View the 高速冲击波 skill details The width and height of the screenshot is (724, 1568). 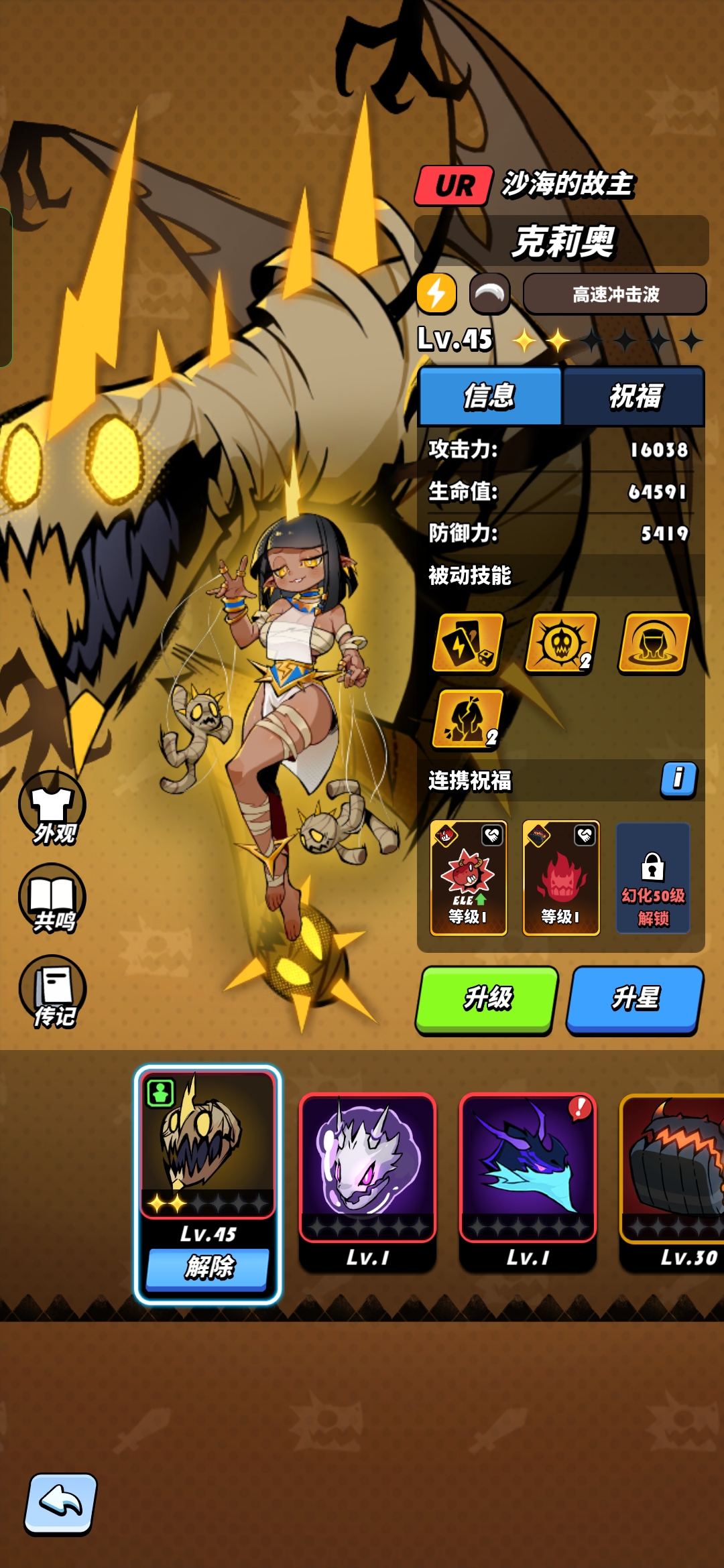tap(615, 294)
